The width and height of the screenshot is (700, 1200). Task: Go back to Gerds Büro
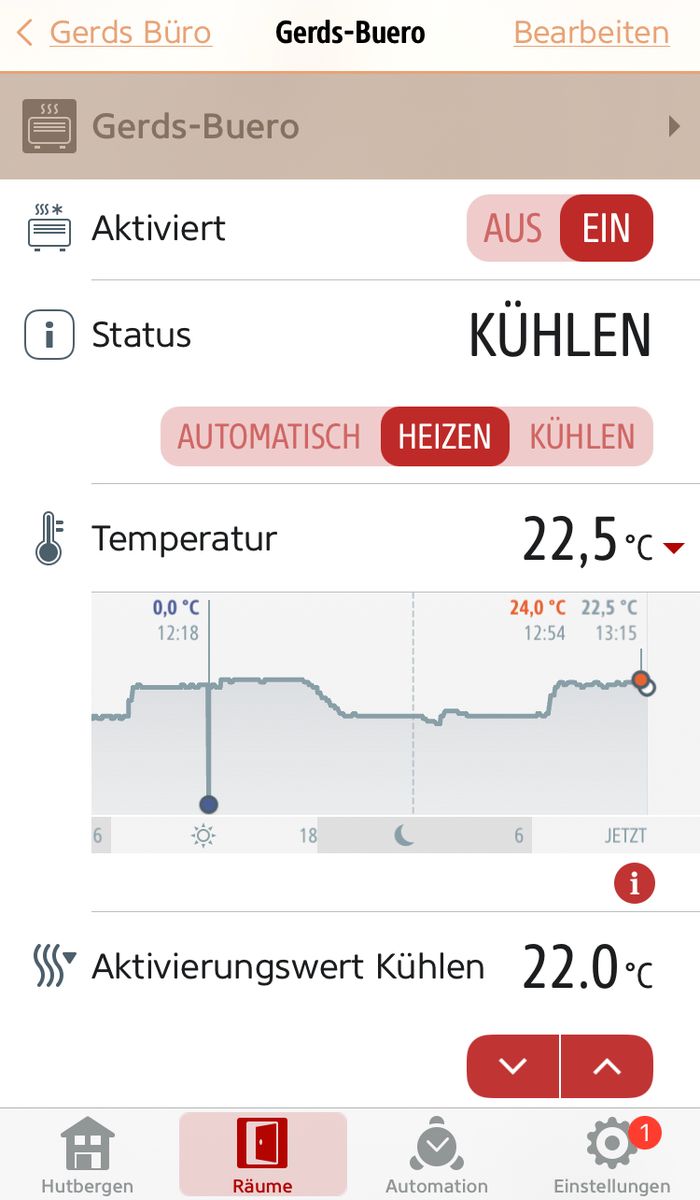[115, 33]
